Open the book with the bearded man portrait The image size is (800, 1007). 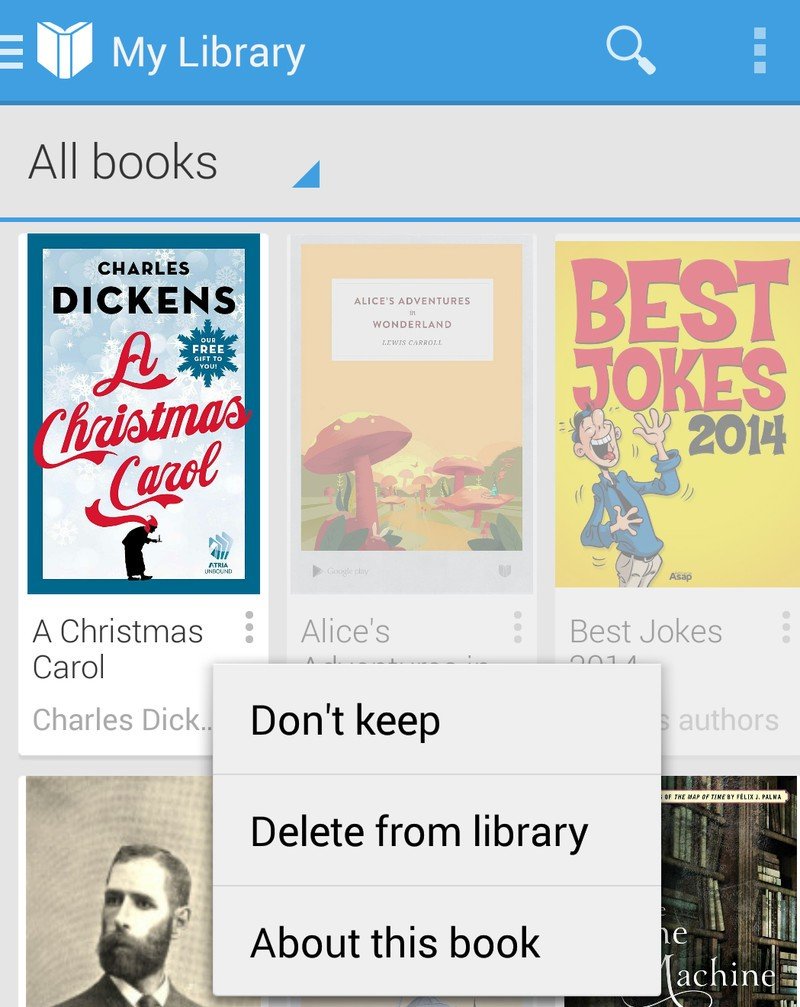pyautogui.click(x=118, y=892)
